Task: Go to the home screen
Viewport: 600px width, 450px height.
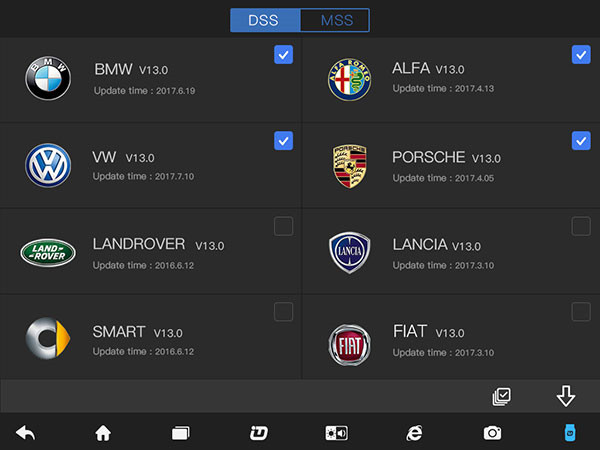Action: pos(103,433)
